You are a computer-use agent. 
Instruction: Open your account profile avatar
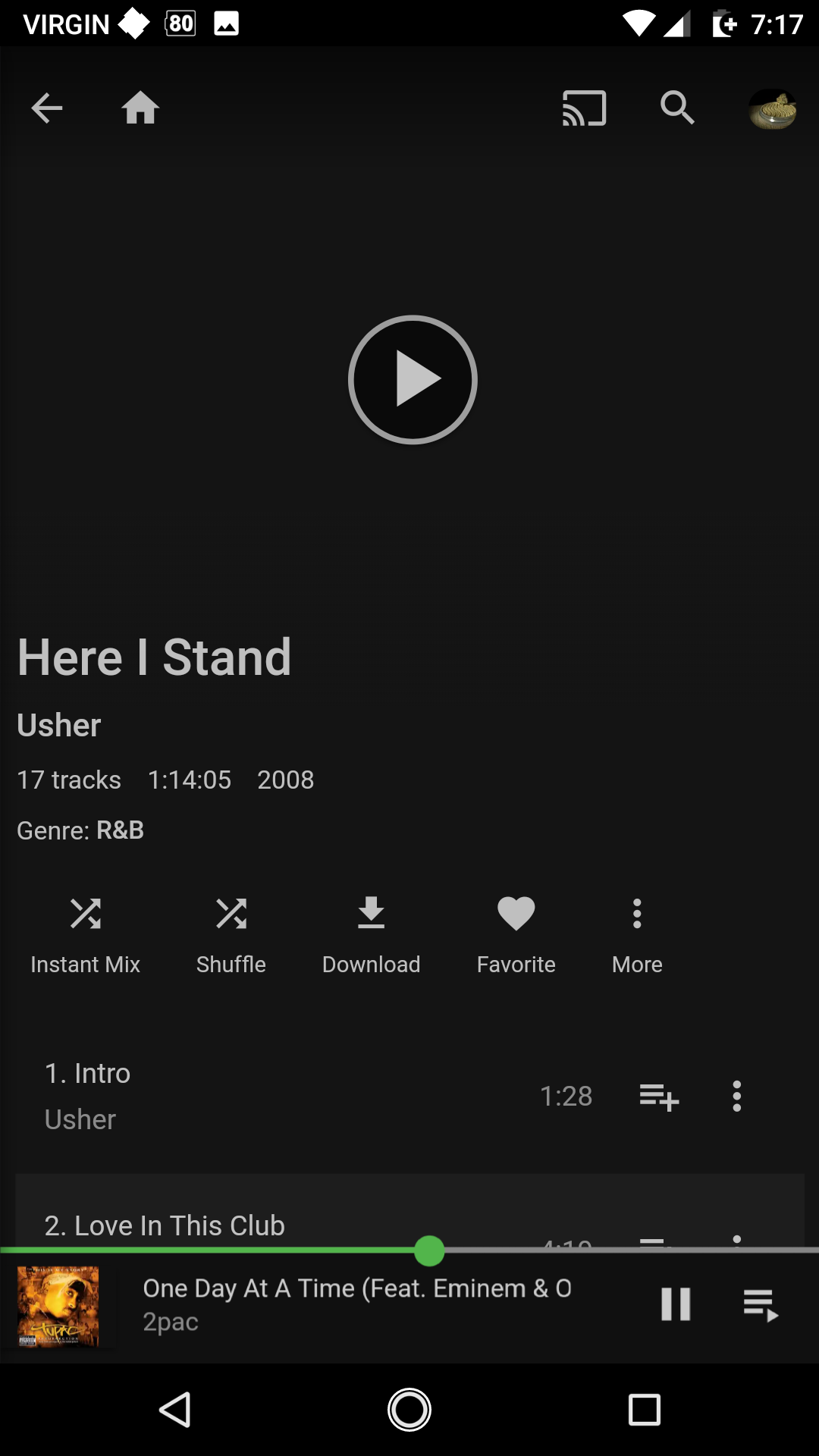click(x=771, y=108)
